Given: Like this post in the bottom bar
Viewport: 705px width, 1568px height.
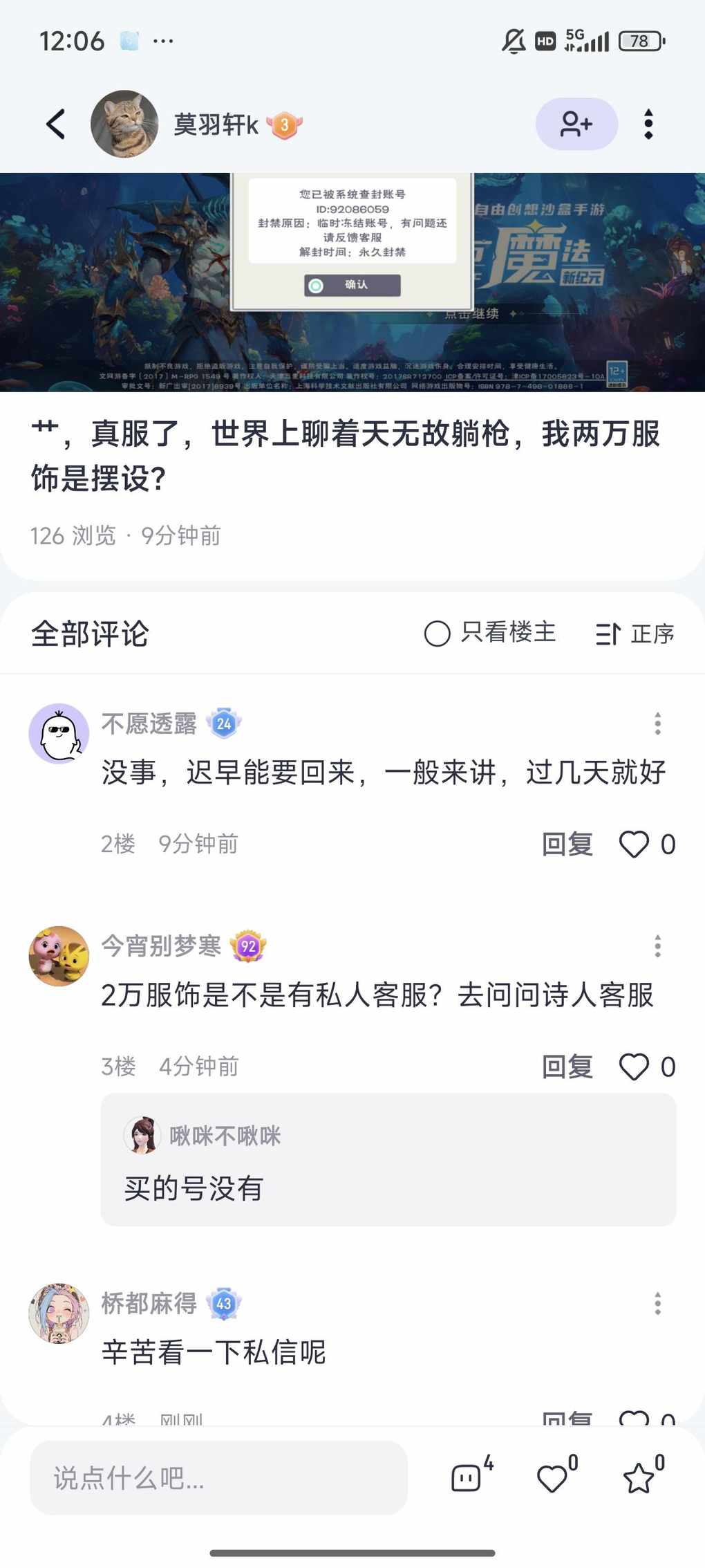Looking at the screenshot, I should (553, 1478).
